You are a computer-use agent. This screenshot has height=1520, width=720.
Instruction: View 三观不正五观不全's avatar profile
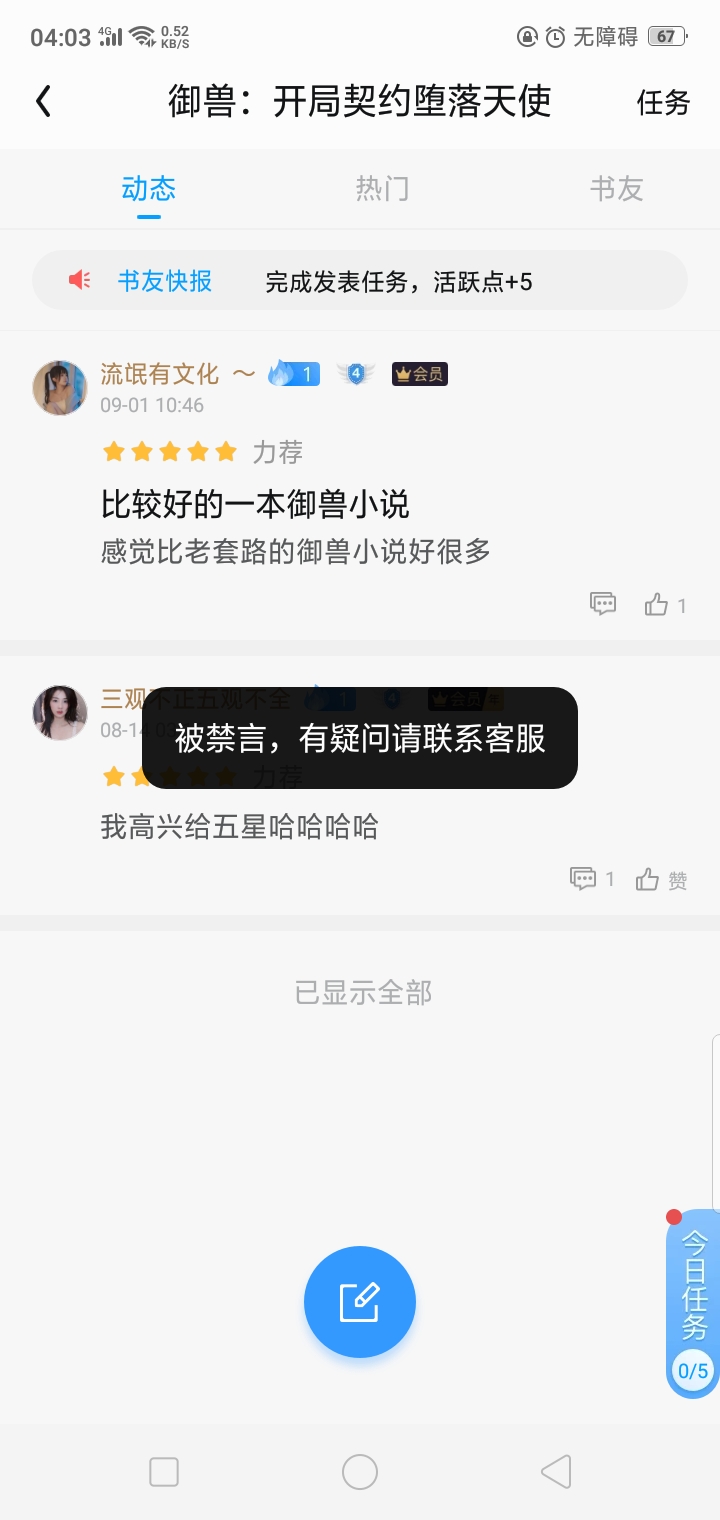60,713
